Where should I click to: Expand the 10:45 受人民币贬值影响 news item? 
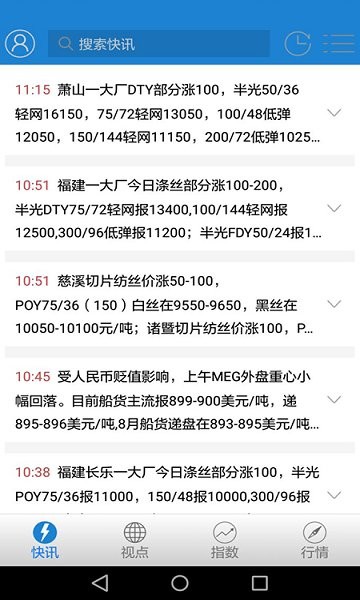tap(334, 400)
